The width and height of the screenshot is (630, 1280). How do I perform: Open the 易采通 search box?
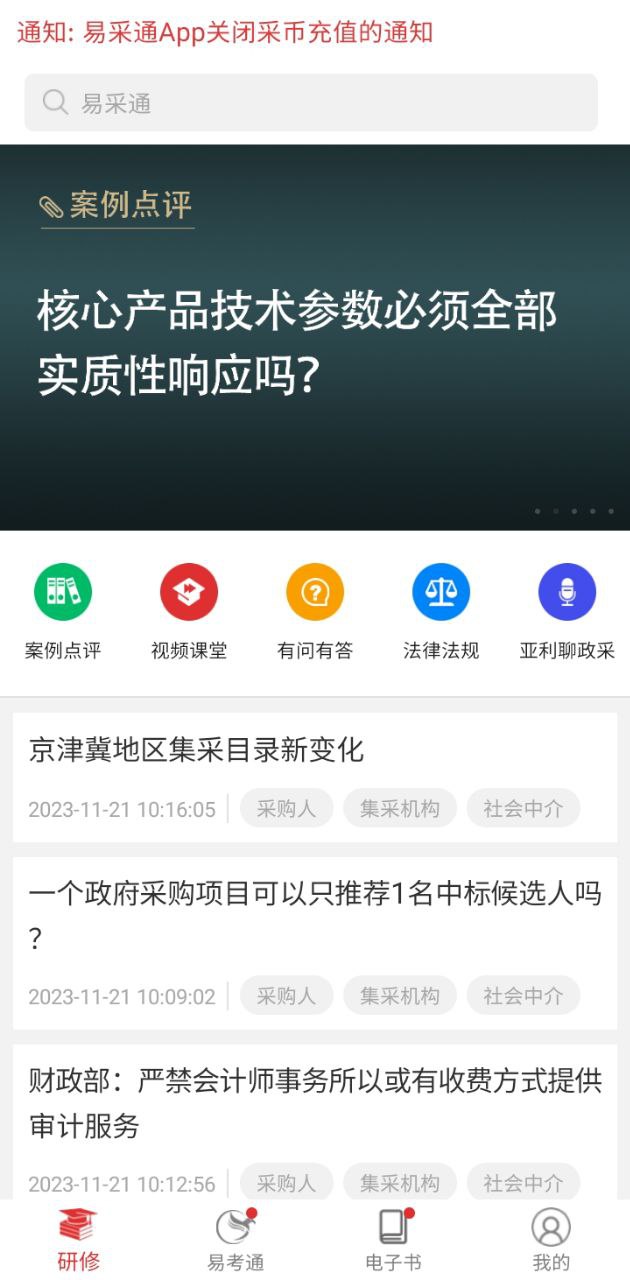coord(310,103)
